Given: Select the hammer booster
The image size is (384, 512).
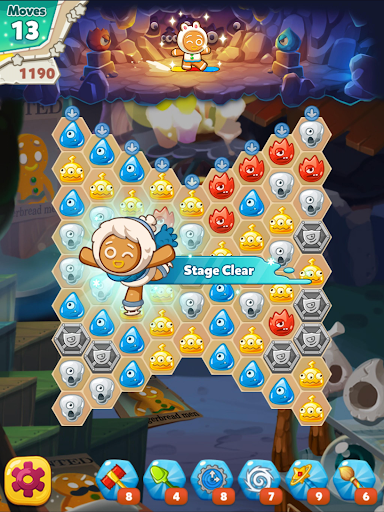Looking at the screenshot, I should click(117, 481).
